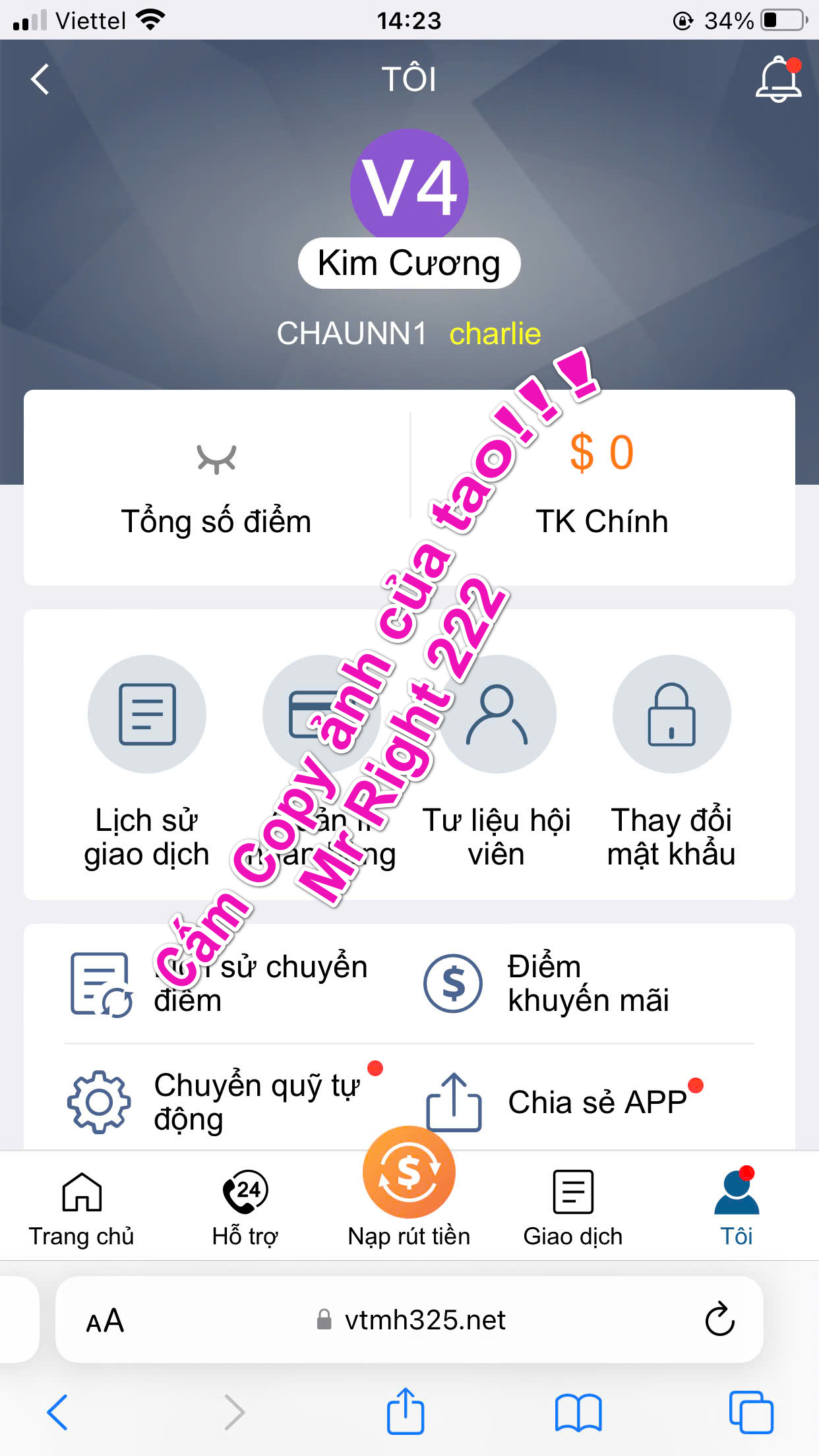Open the notifications bell
The width and height of the screenshot is (819, 1456).
click(778, 80)
